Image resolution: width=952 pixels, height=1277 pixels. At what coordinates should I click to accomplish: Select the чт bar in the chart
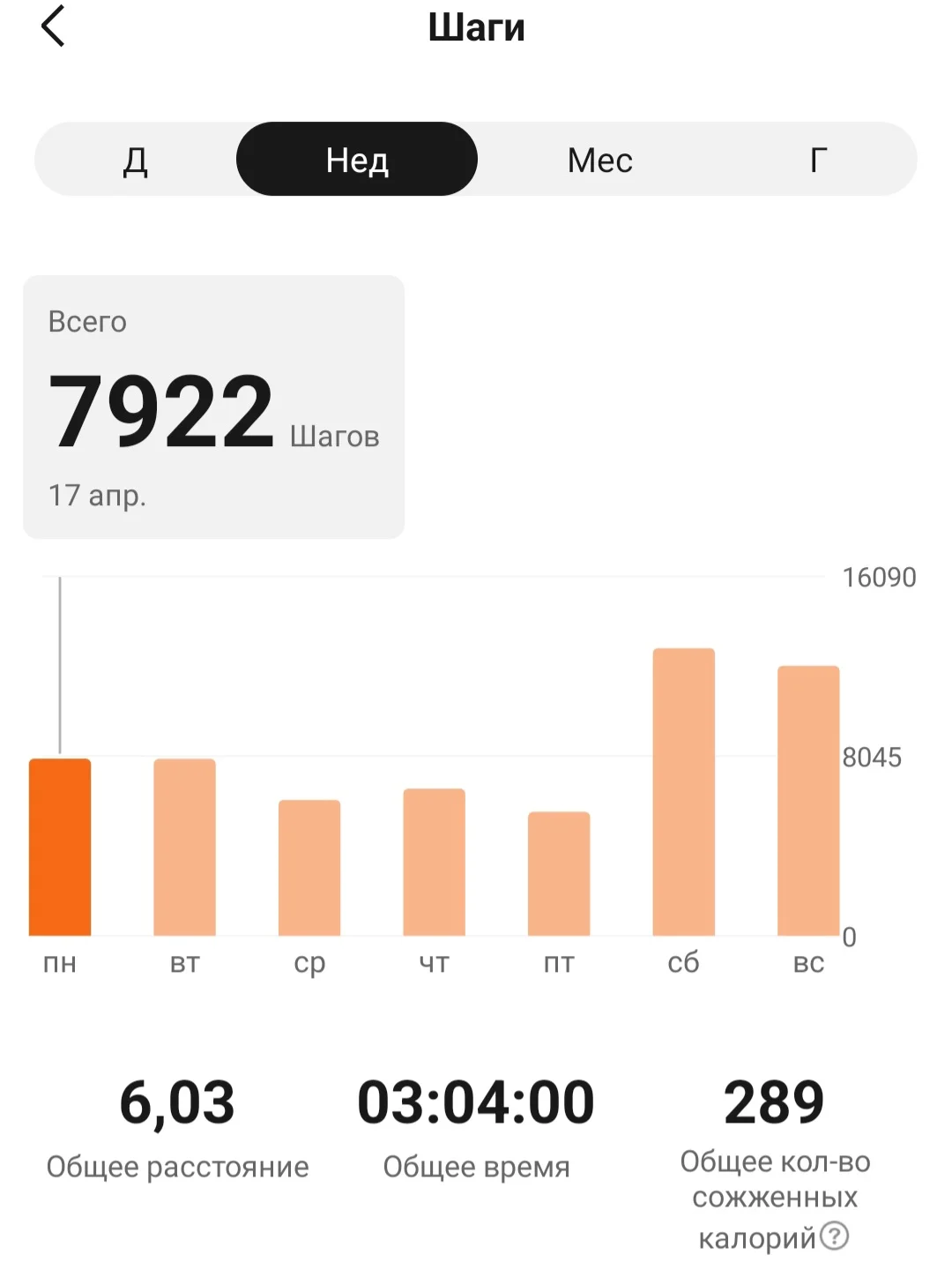pyautogui.click(x=434, y=862)
